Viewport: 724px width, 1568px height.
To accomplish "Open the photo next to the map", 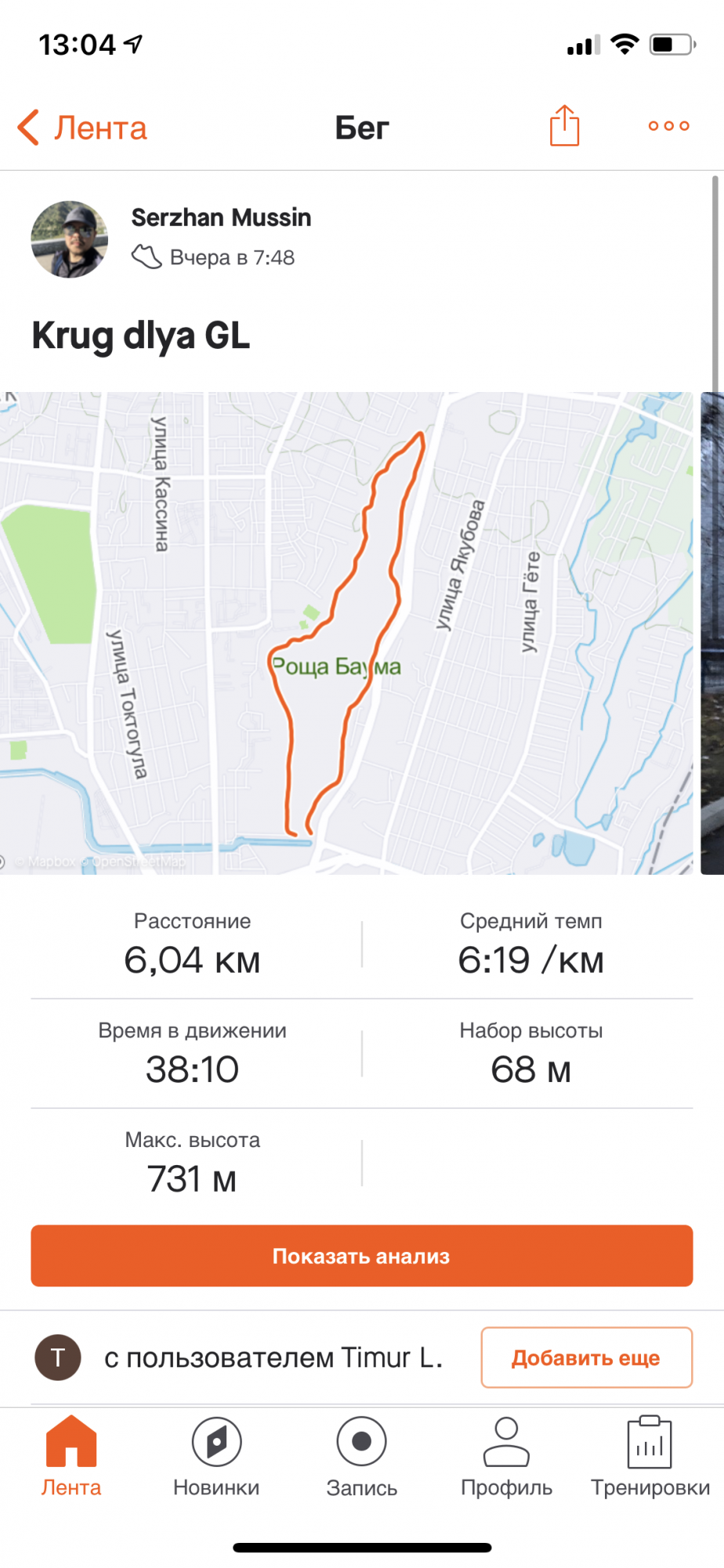I will tap(712, 632).
